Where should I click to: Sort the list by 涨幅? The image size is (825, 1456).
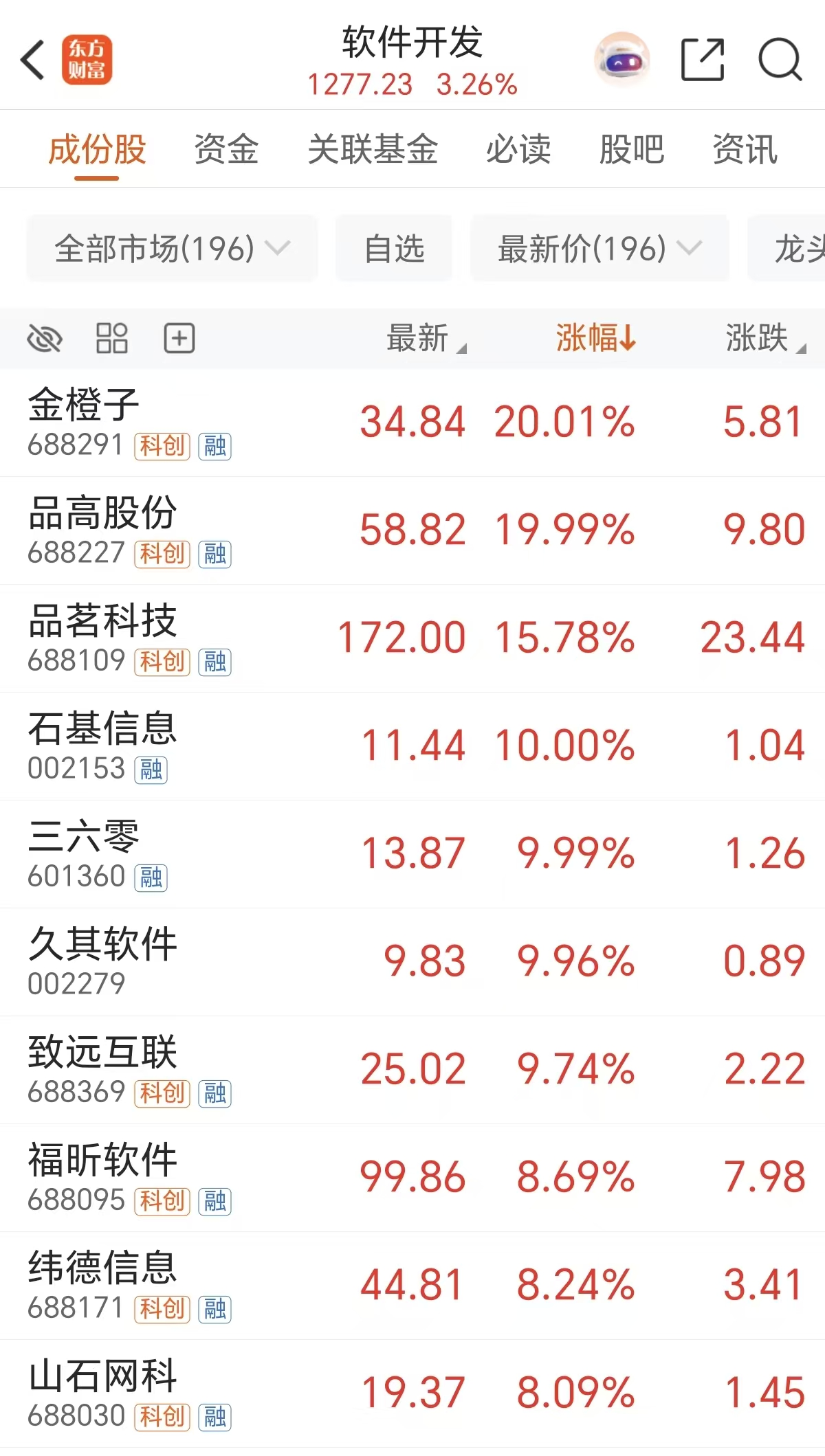[x=595, y=339]
